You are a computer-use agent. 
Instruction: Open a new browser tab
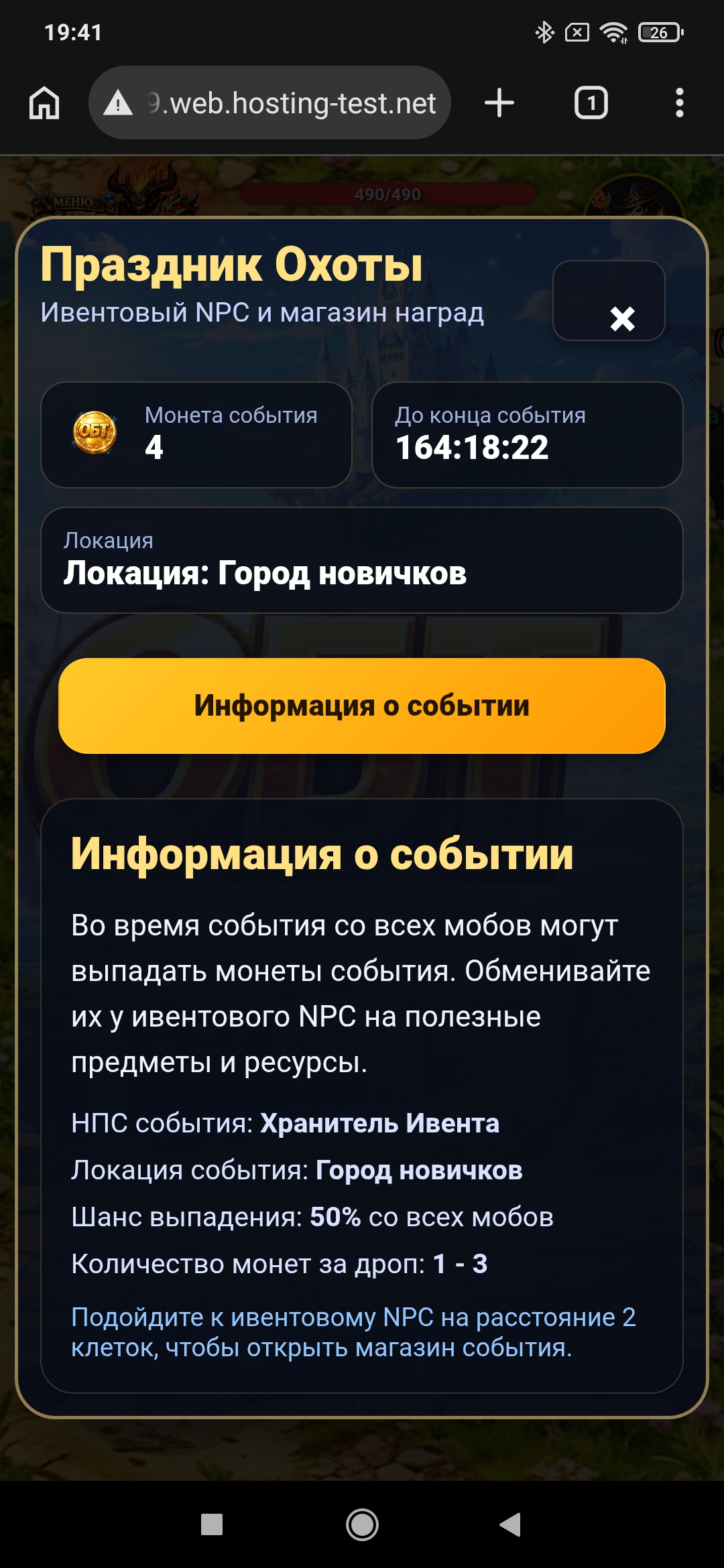pyautogui.click(x=499, y=103)
